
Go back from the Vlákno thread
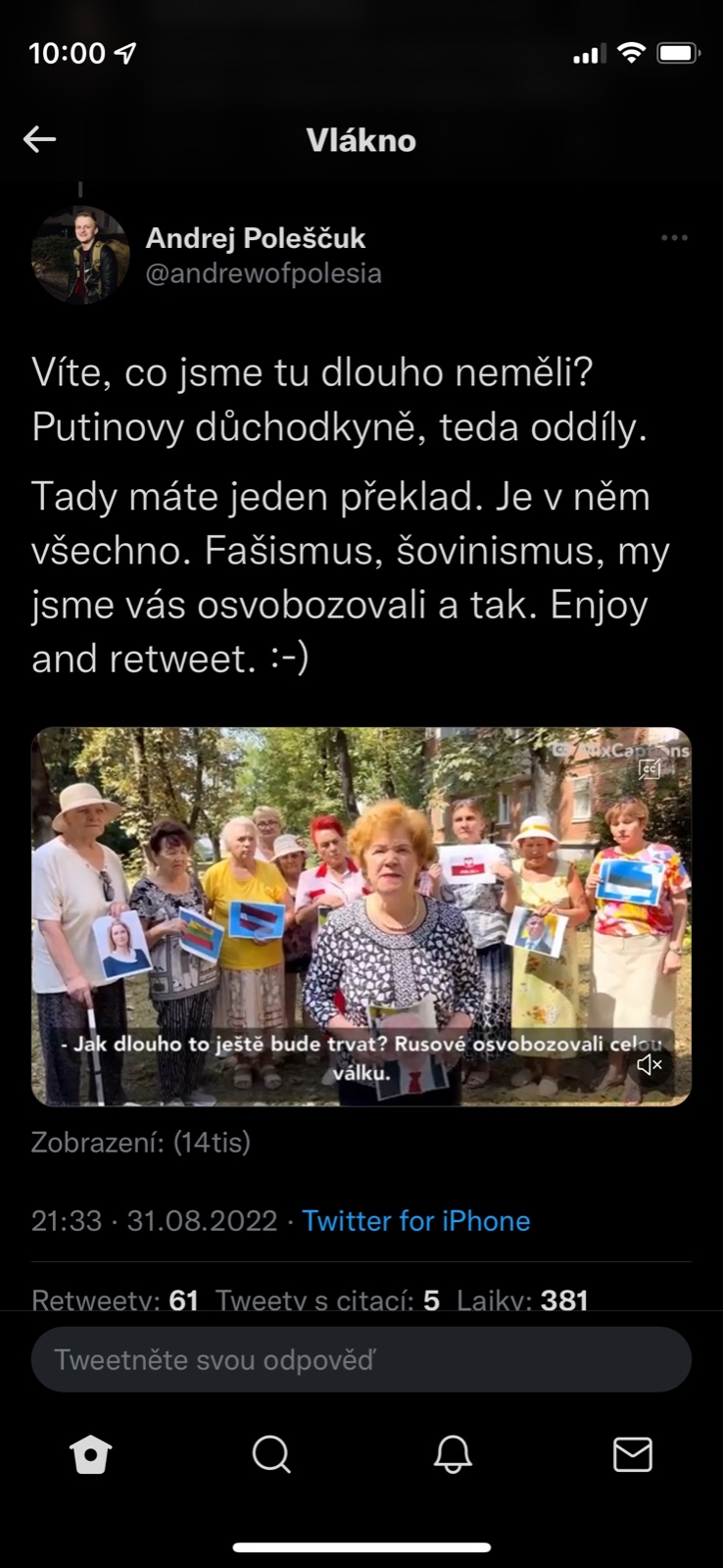39,139
